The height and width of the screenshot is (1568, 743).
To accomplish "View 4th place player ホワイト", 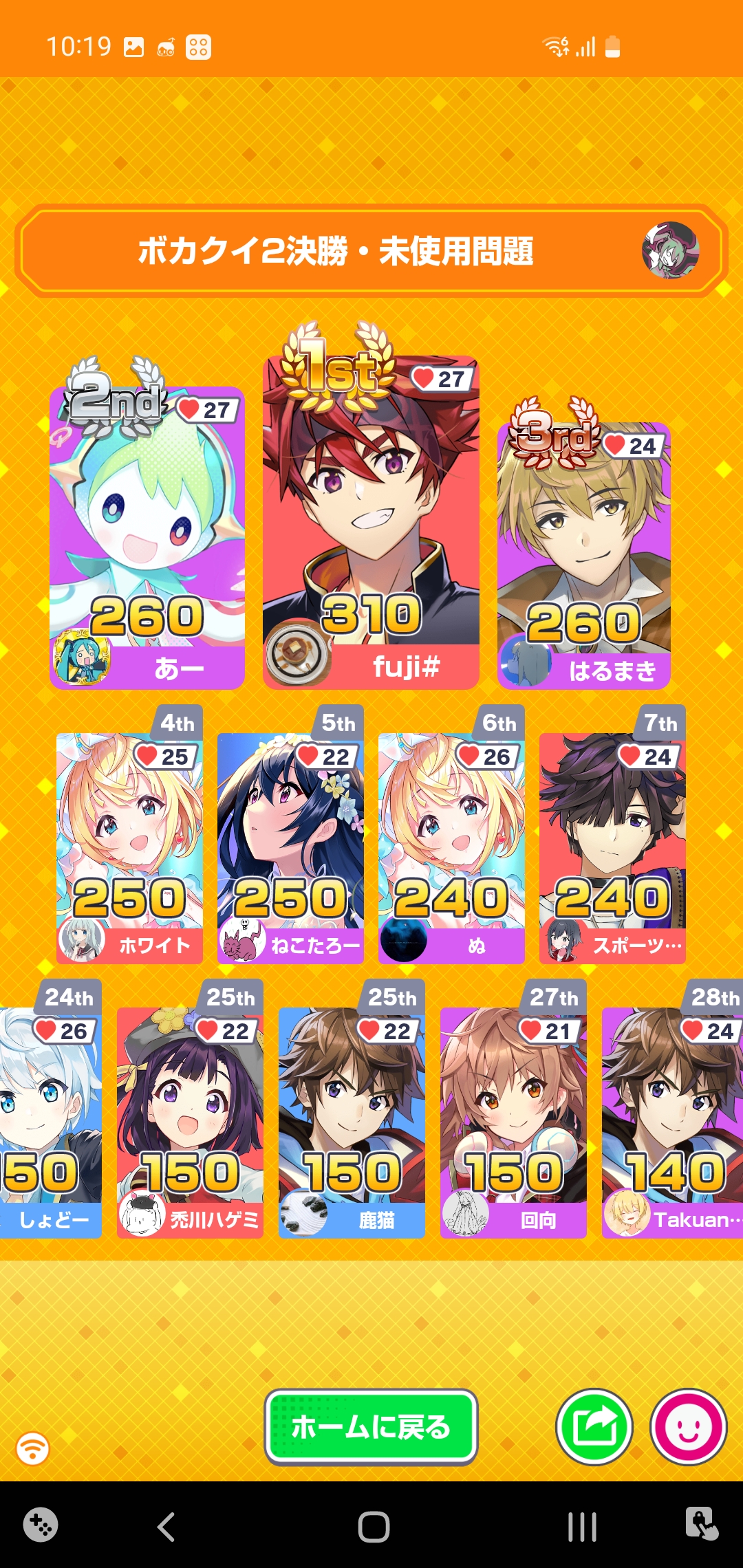I will click(129, 848).
